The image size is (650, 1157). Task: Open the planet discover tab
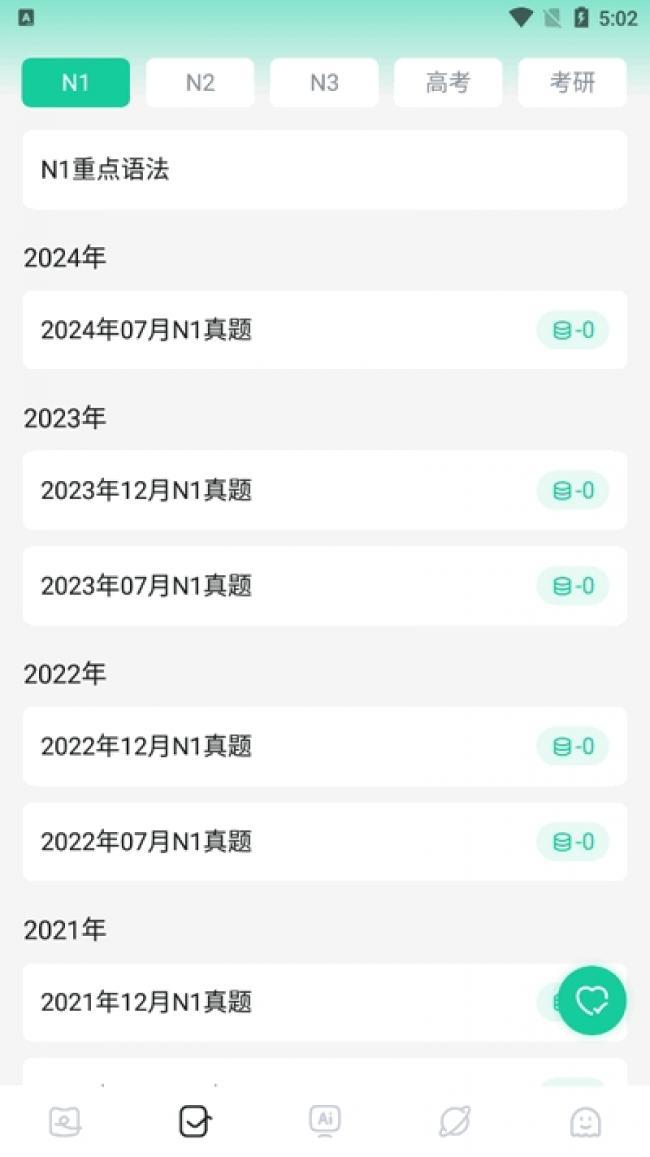point(454,1122)
